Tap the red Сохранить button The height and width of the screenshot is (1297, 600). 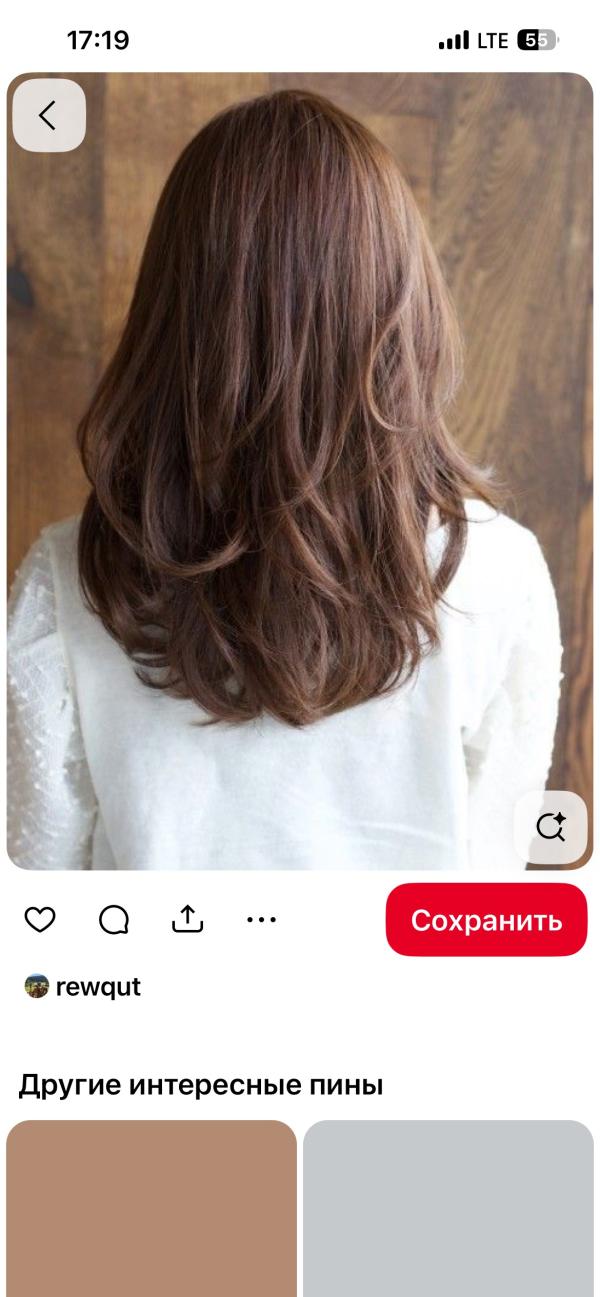(x=486, y=920)
